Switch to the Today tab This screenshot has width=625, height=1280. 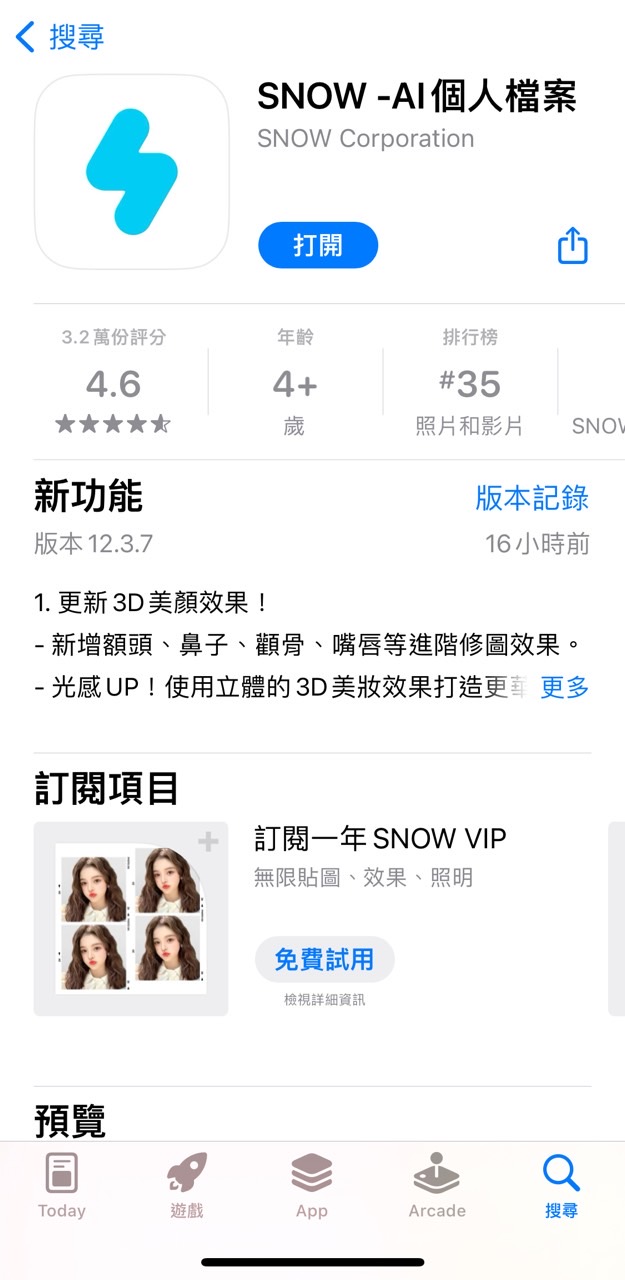coord(62,1185)
